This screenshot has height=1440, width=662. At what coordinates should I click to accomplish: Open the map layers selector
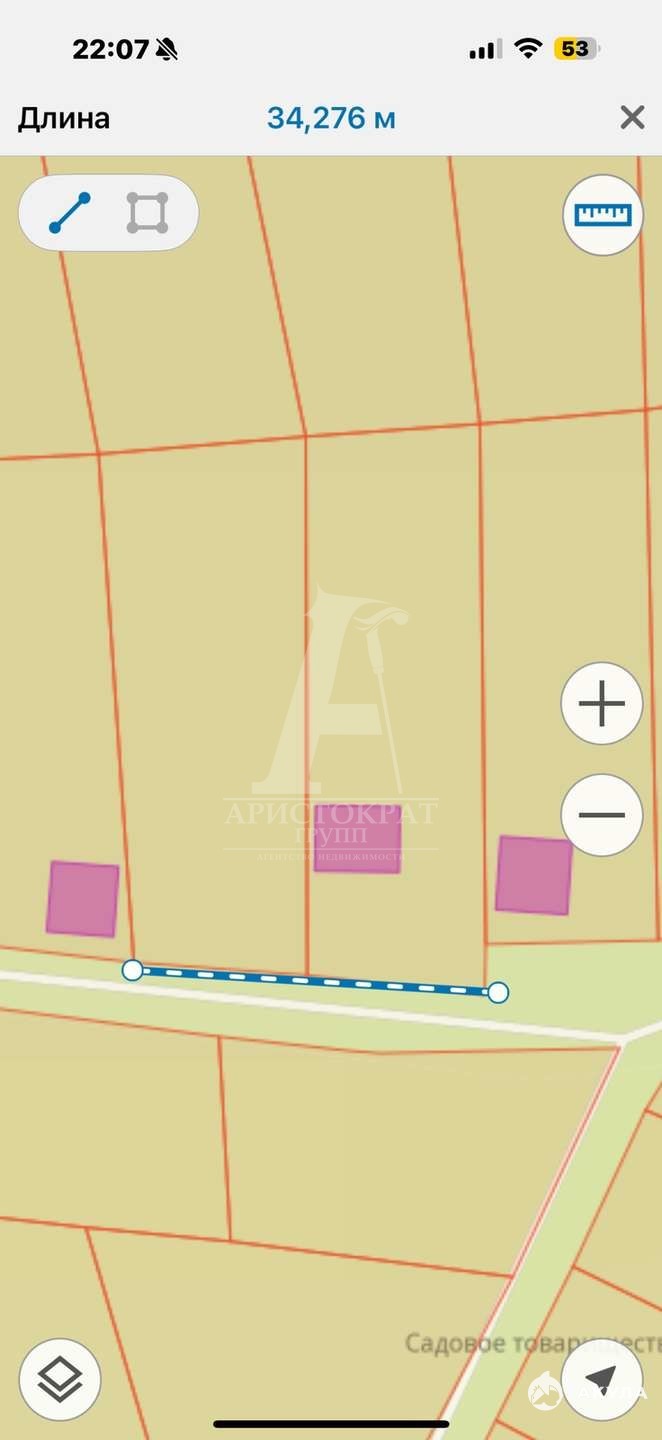(60, 1380)
